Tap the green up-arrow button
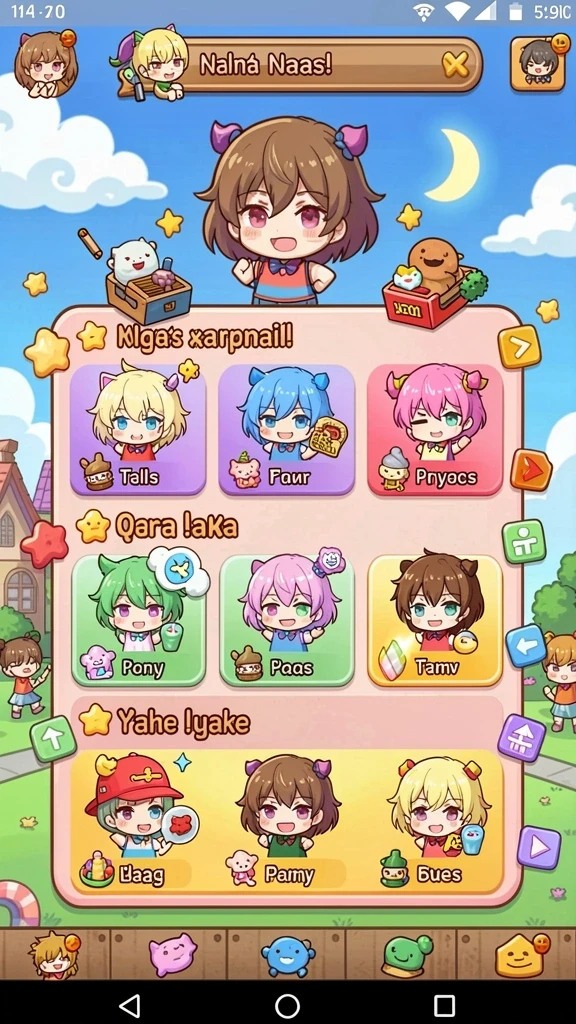The height and width of the screenshot is (1024, 576). click(53, 738)
